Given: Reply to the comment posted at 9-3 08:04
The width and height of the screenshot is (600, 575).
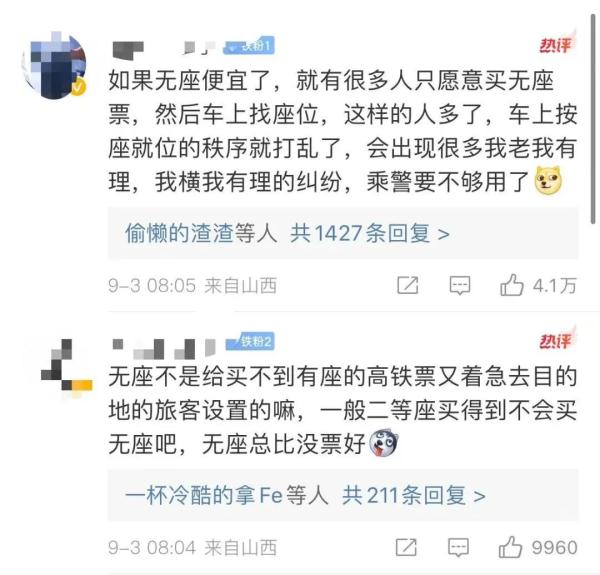Looking at the screenshot, I should coord(459,548).
